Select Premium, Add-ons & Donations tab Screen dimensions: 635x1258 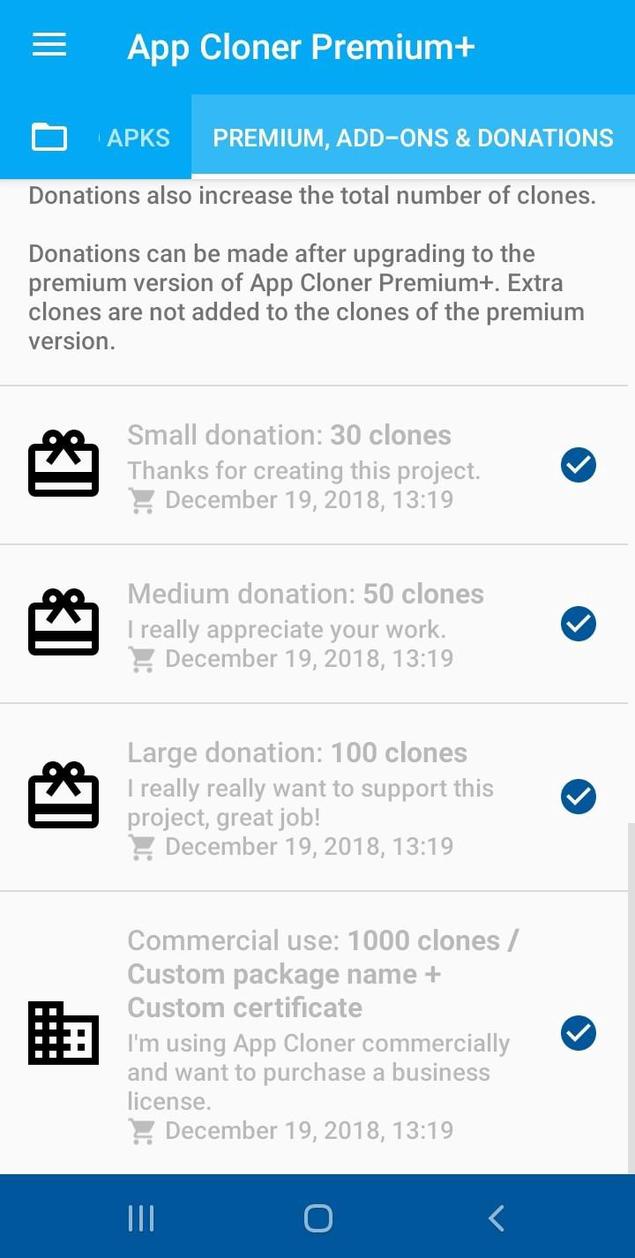412,138
